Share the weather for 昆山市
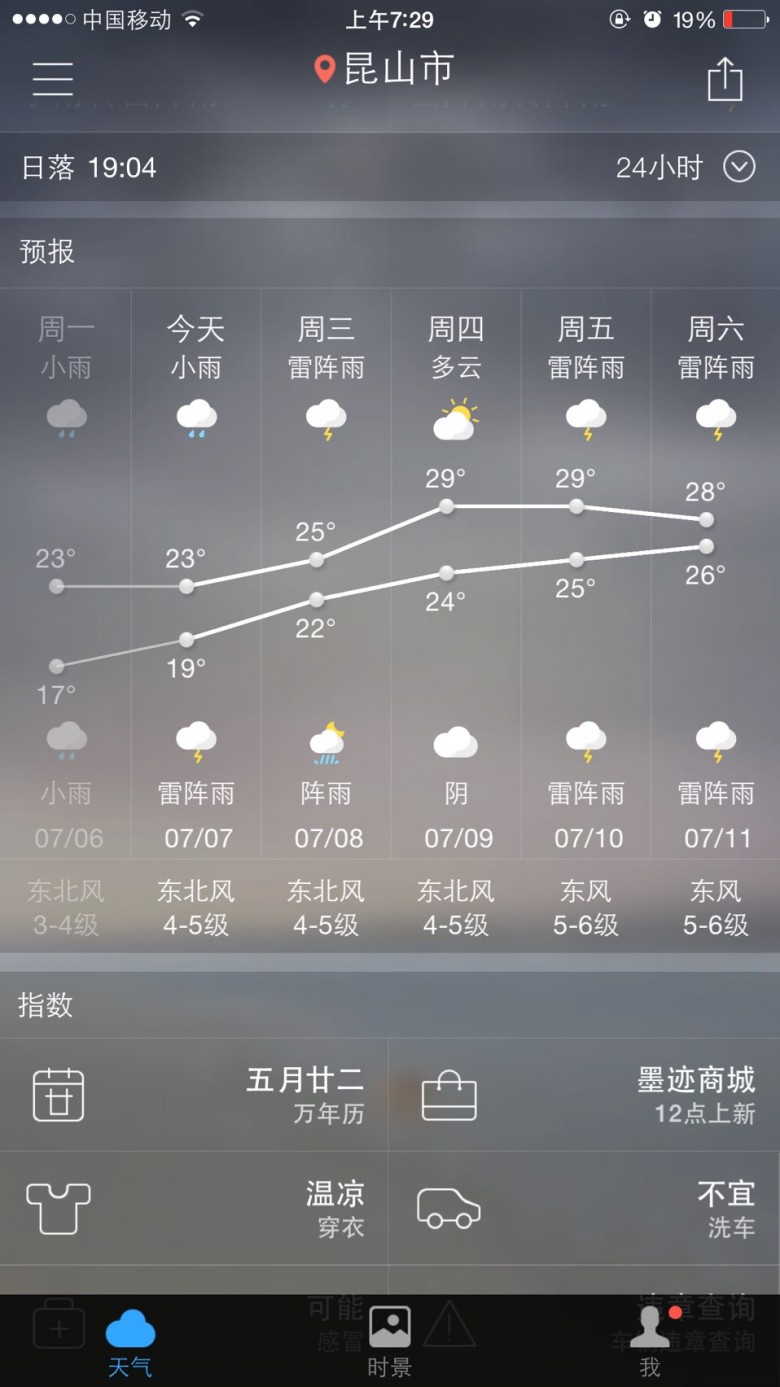Image resolution: width=780 pixels, height=1387 pixels. [x=725, y=78]
